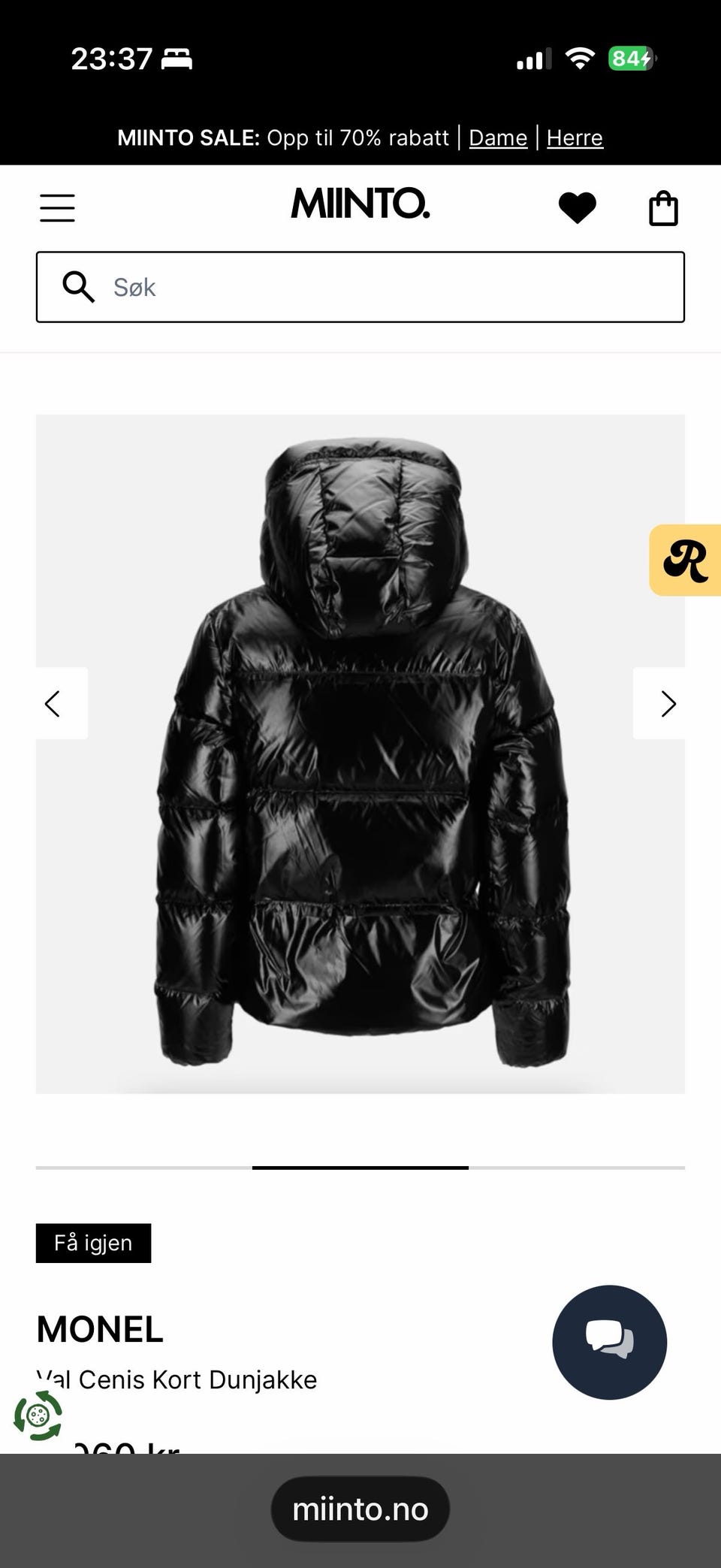Open the shopping bag
Image resolution: width=721 pixels, height=1568 pixels.
663,208
